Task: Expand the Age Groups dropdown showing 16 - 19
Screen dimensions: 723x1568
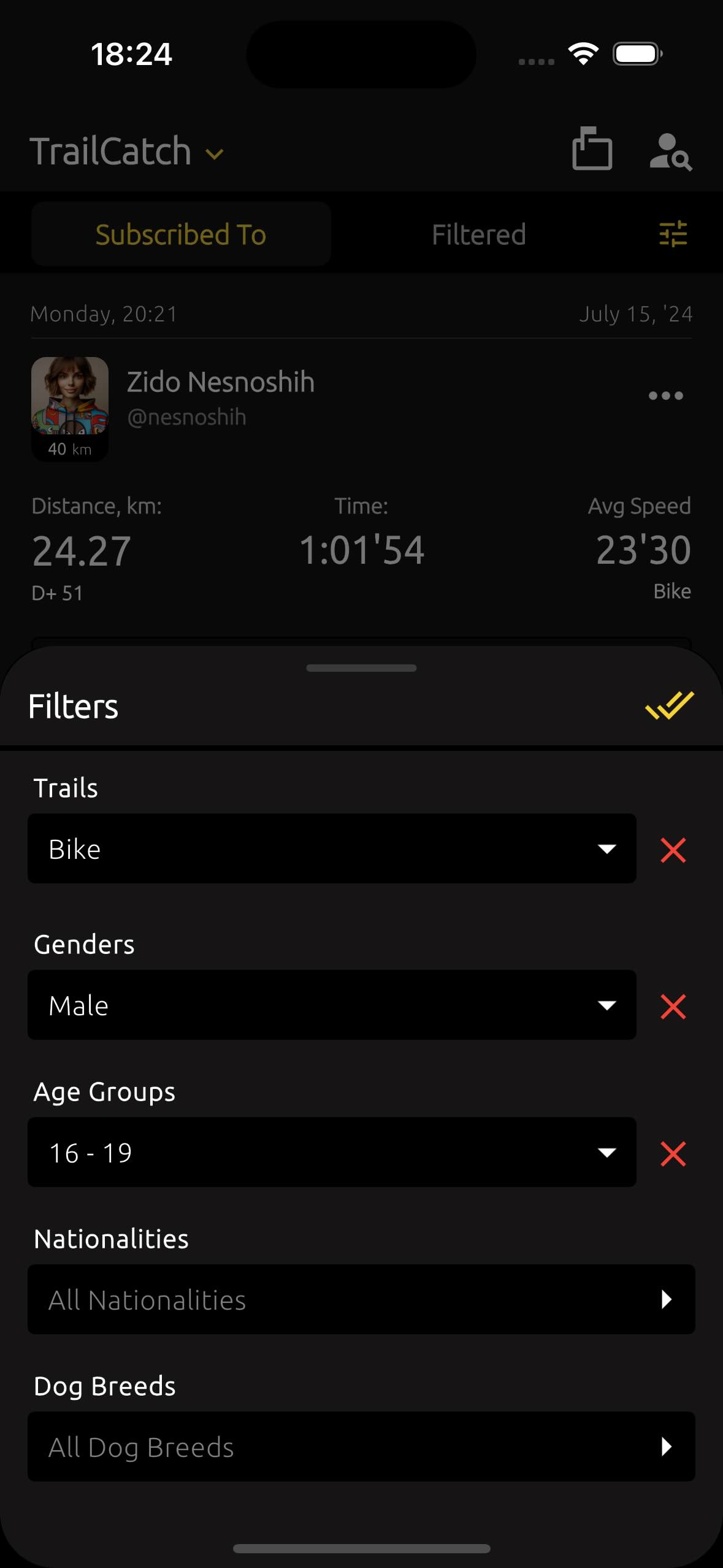Action: (x=331, y=1153)
